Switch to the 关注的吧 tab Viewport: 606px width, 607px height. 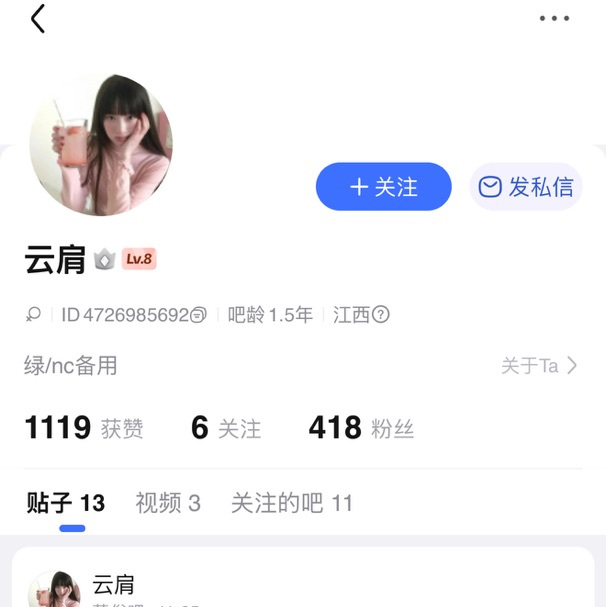pyautogui.click(x=292, y=503)
